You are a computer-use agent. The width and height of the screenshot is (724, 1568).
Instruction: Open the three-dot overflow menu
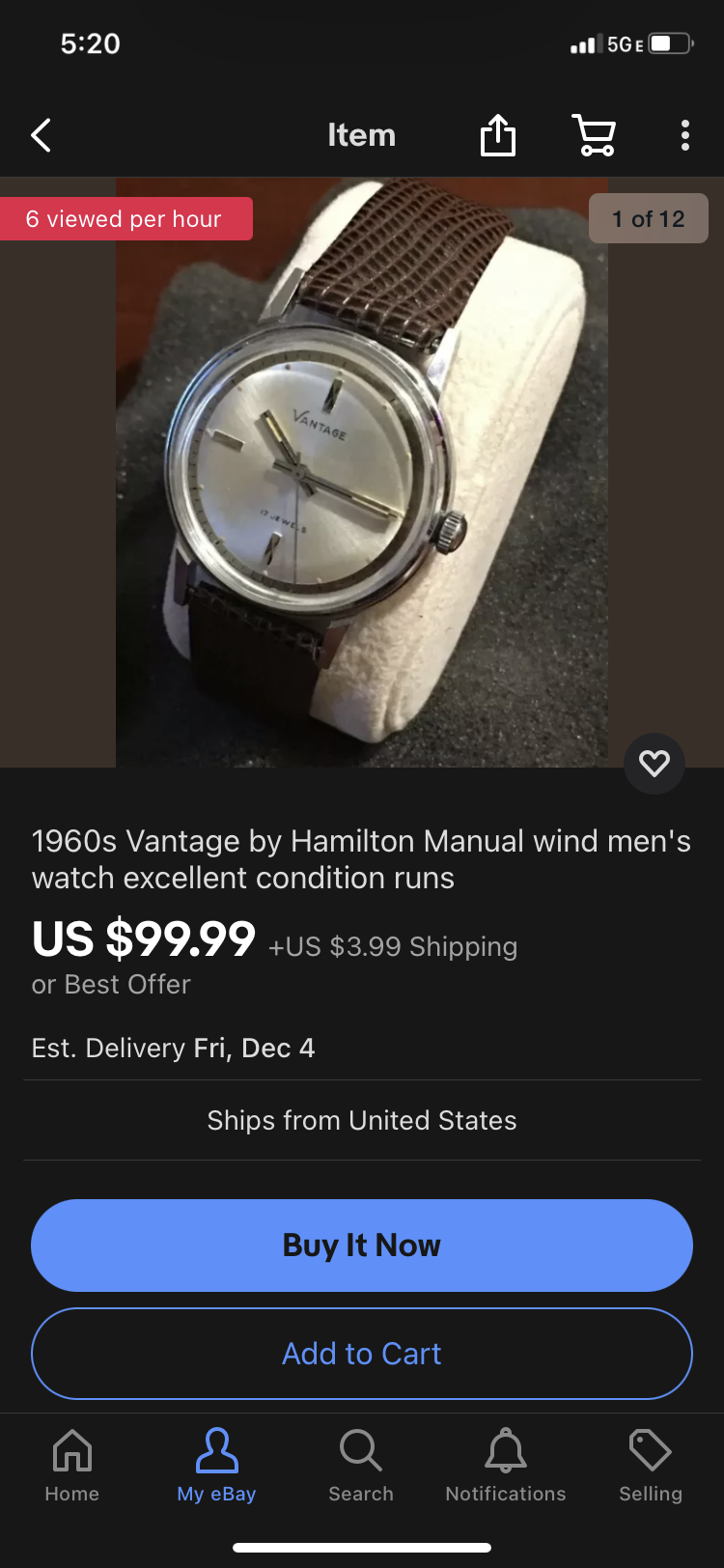(x=684, y=135)
